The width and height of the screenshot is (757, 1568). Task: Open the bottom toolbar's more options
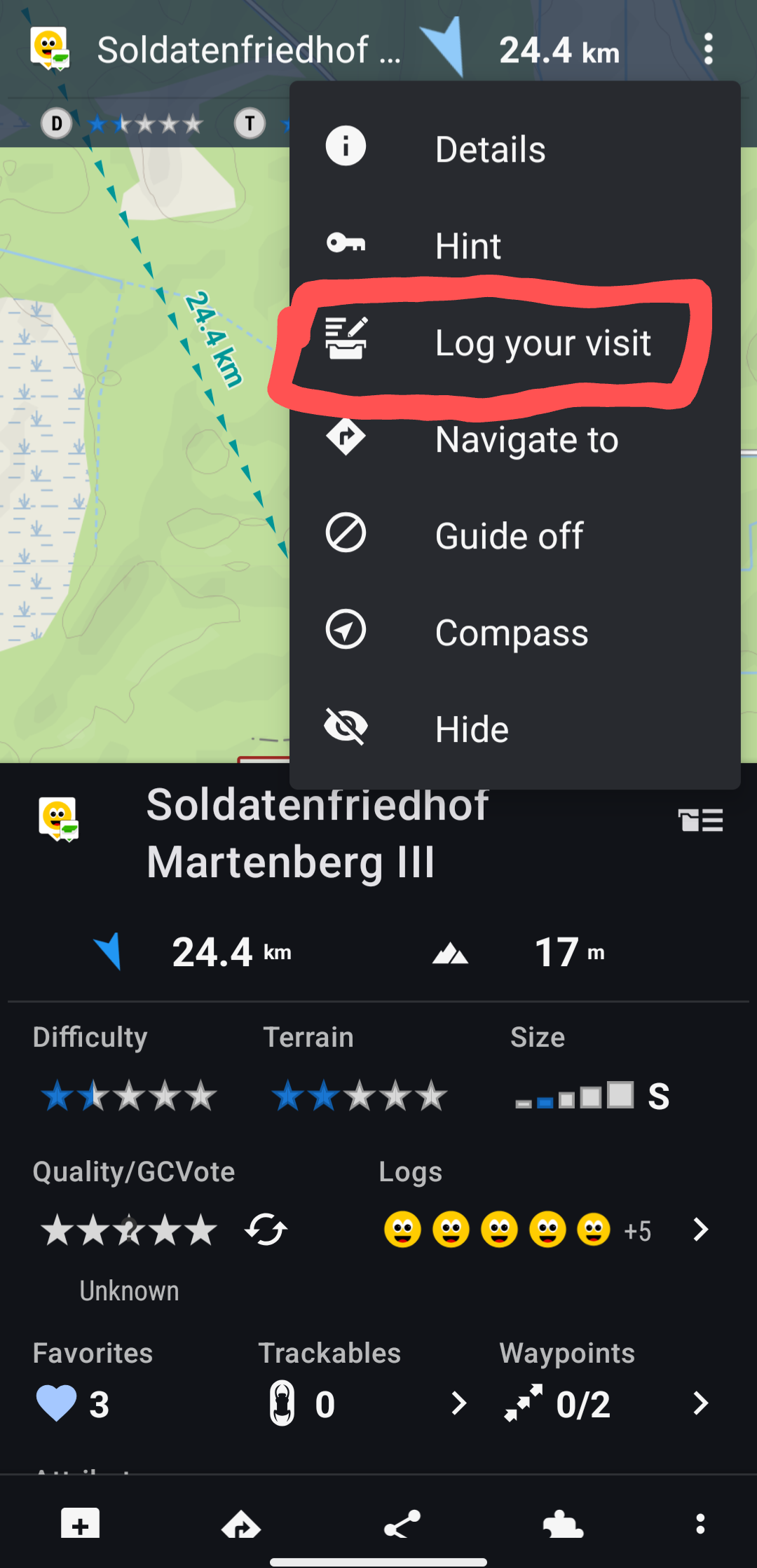(x=700, y=1525)
